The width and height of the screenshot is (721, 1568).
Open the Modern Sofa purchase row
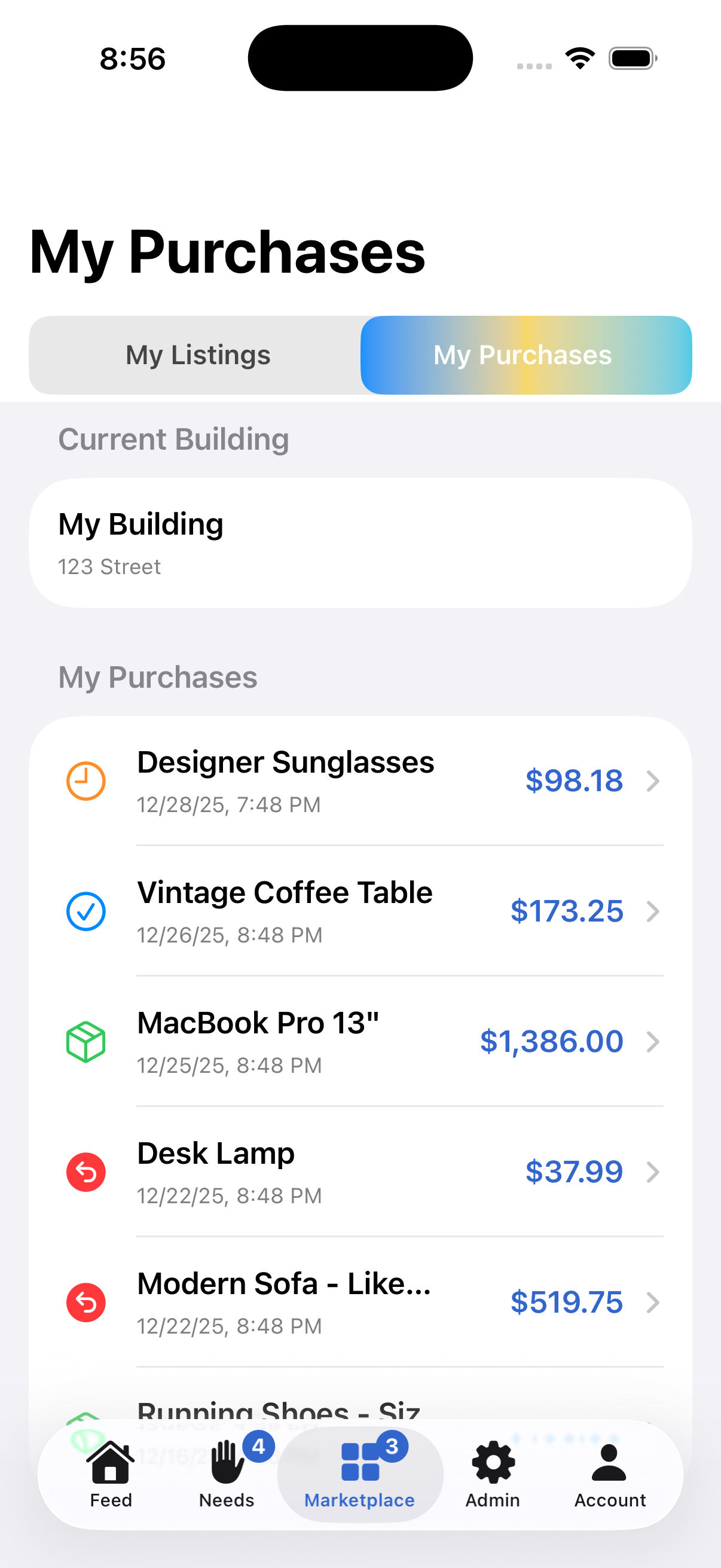(x=359, y=1302)
